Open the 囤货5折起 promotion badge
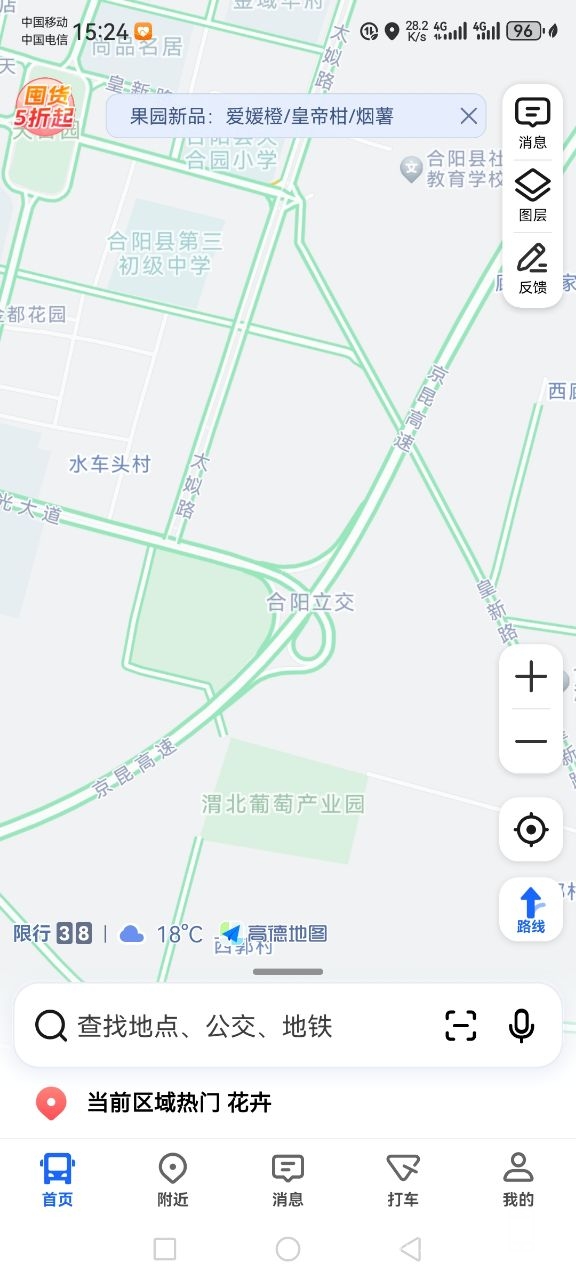 [x=44, y=105]
